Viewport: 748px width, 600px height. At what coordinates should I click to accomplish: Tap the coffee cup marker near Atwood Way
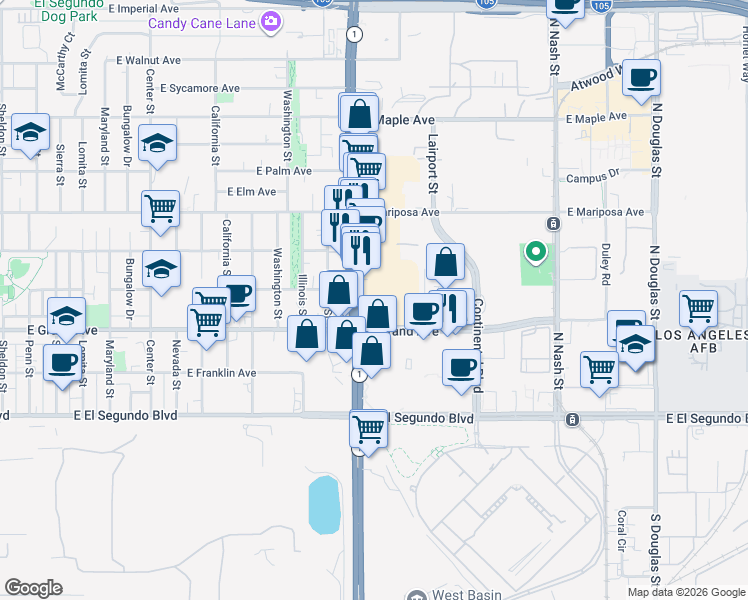pos(641,77)
